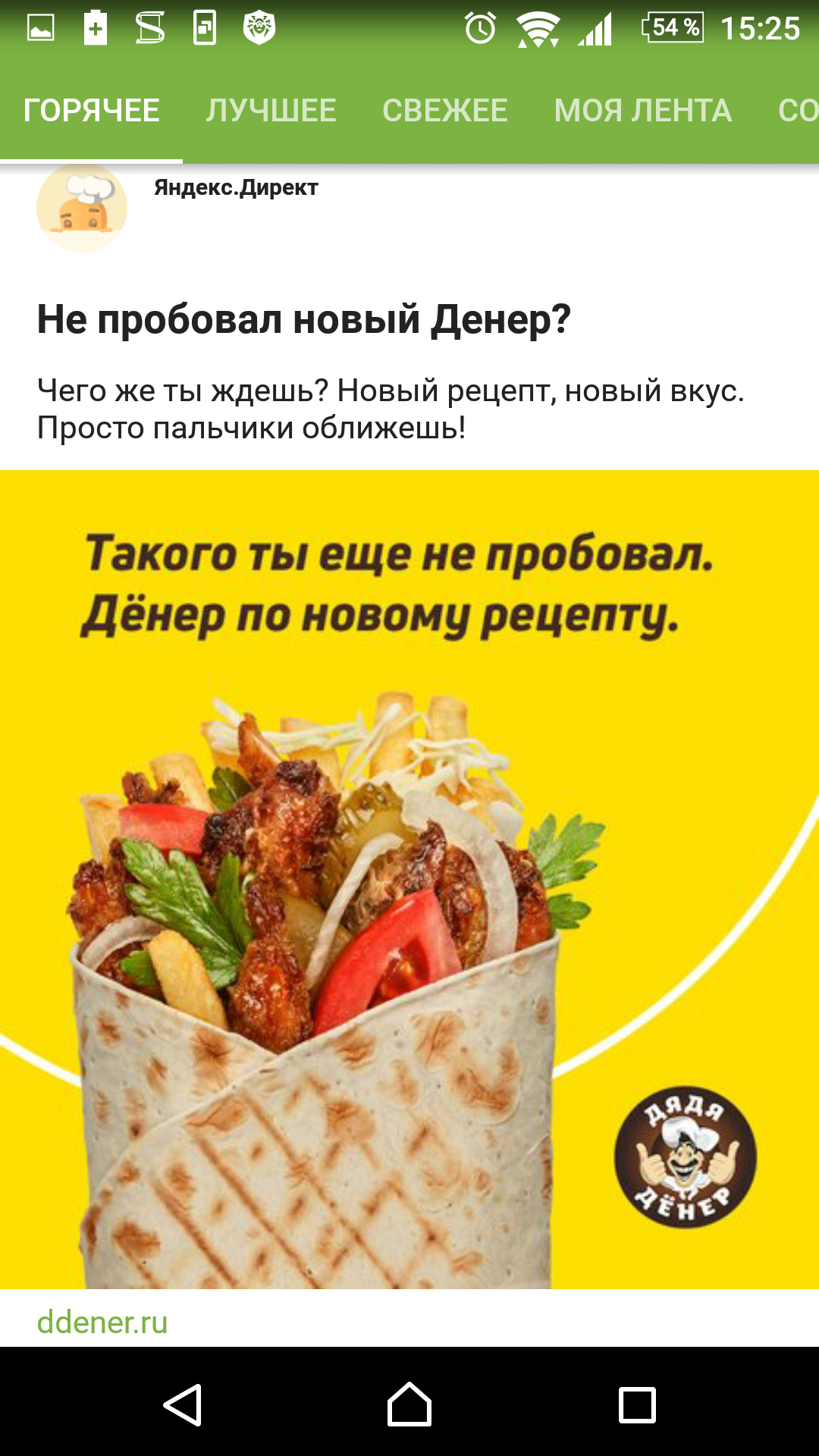
Task: Open the МОЯ ЛЕНТА tab
Action: (643, 111)
